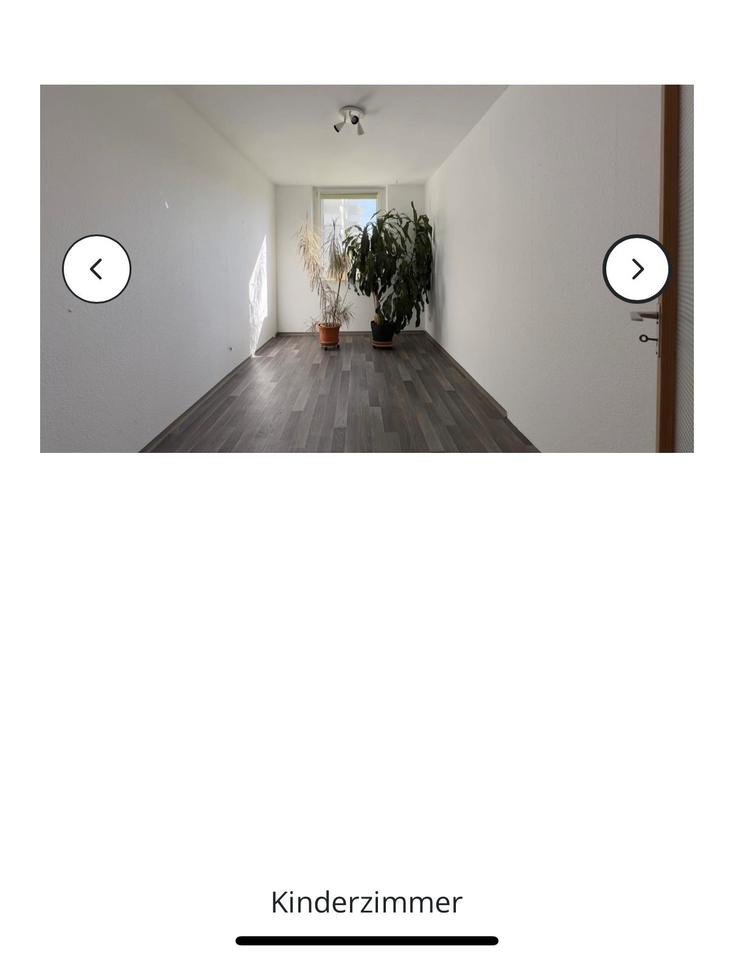This screenshot has width=734, height=960.
Task: Show the previous photo
Action: [x=97, y=269]
